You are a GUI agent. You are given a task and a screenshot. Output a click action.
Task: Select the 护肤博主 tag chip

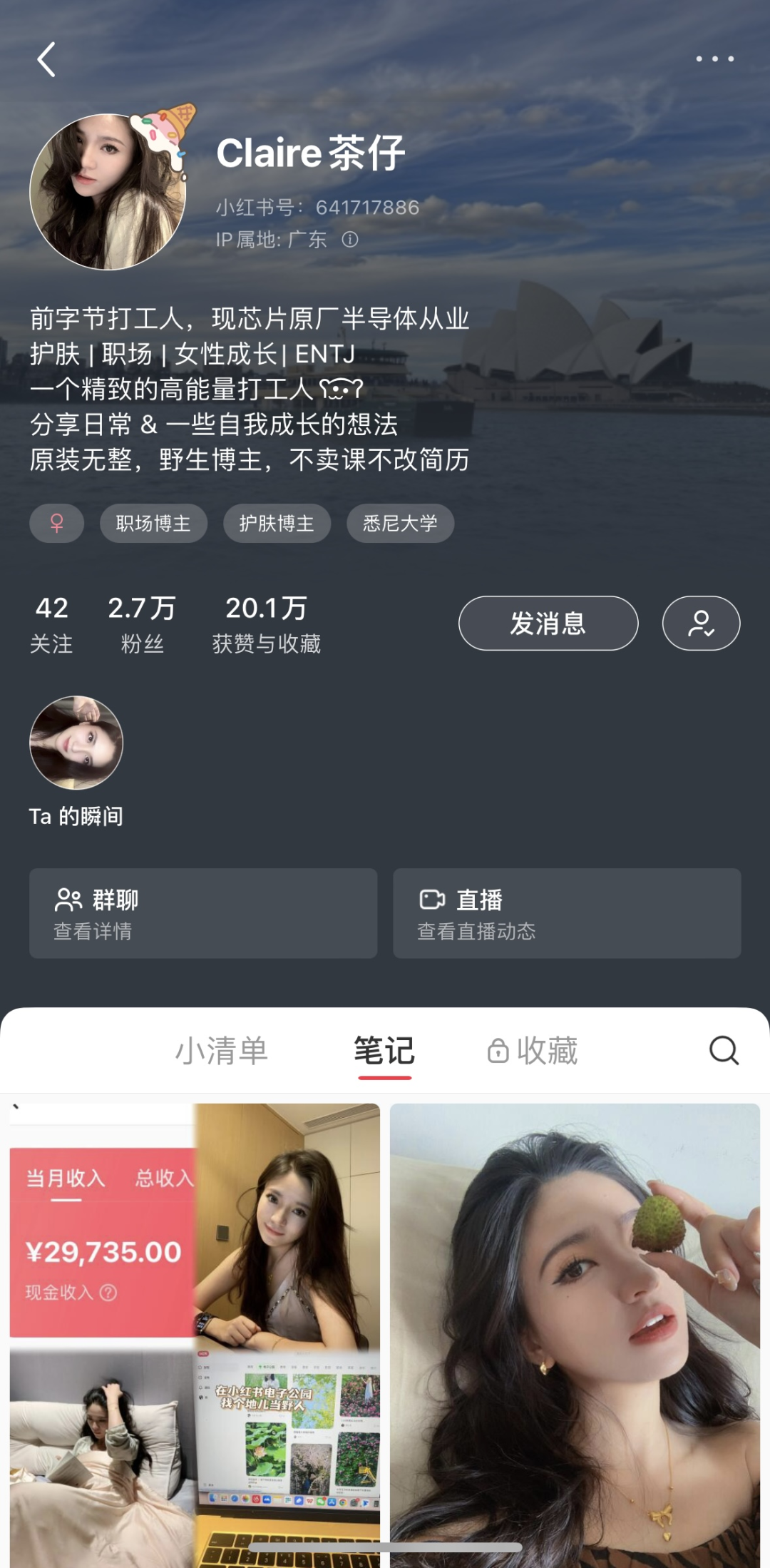(277, 524)
